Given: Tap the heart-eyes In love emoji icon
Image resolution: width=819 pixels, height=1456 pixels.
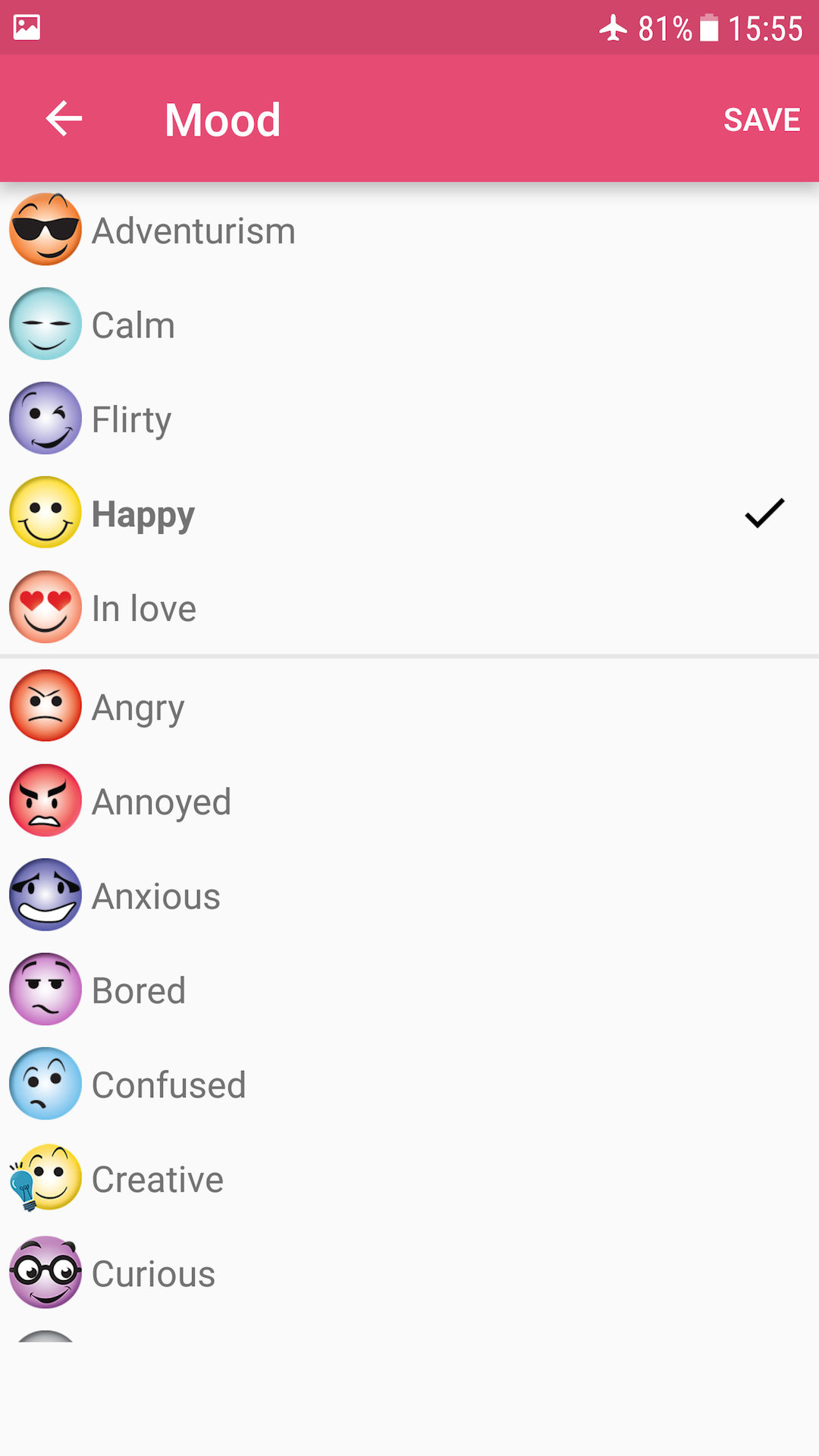Looking at the screenshot, I should pyautogui.click(x=45, y=607).
